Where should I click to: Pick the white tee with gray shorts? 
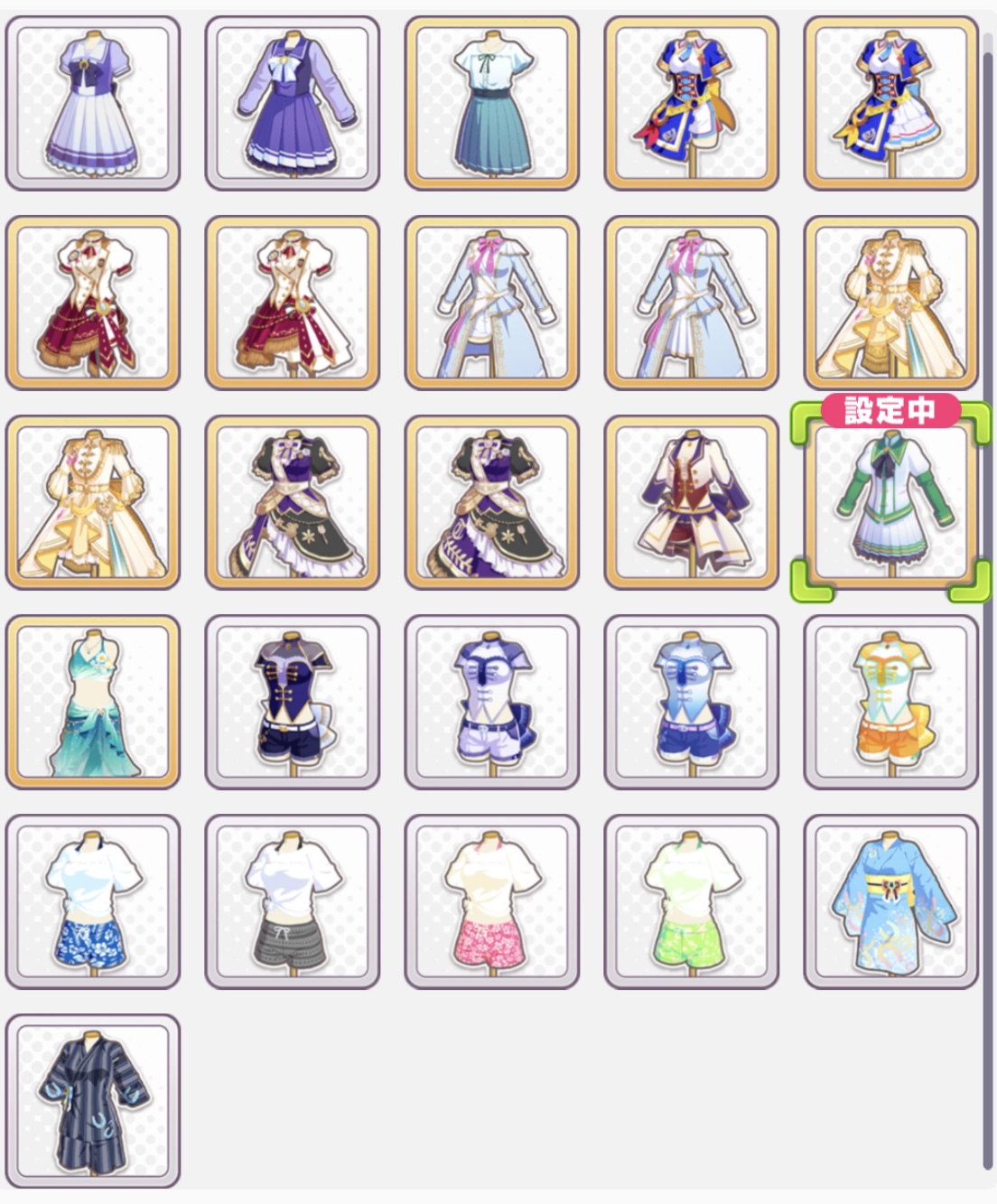(293, 901)
